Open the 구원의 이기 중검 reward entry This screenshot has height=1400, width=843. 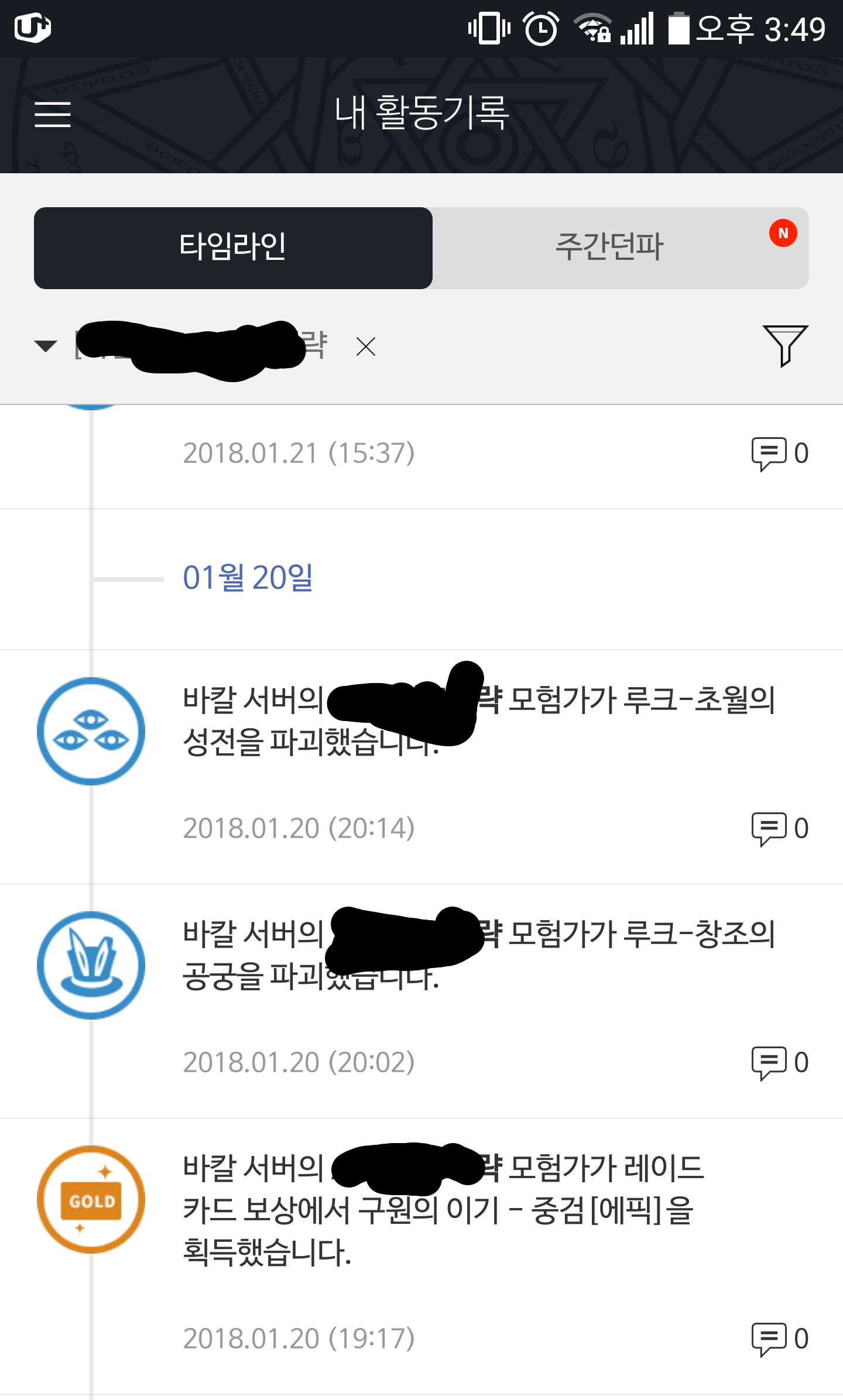tap(421, 1256)
